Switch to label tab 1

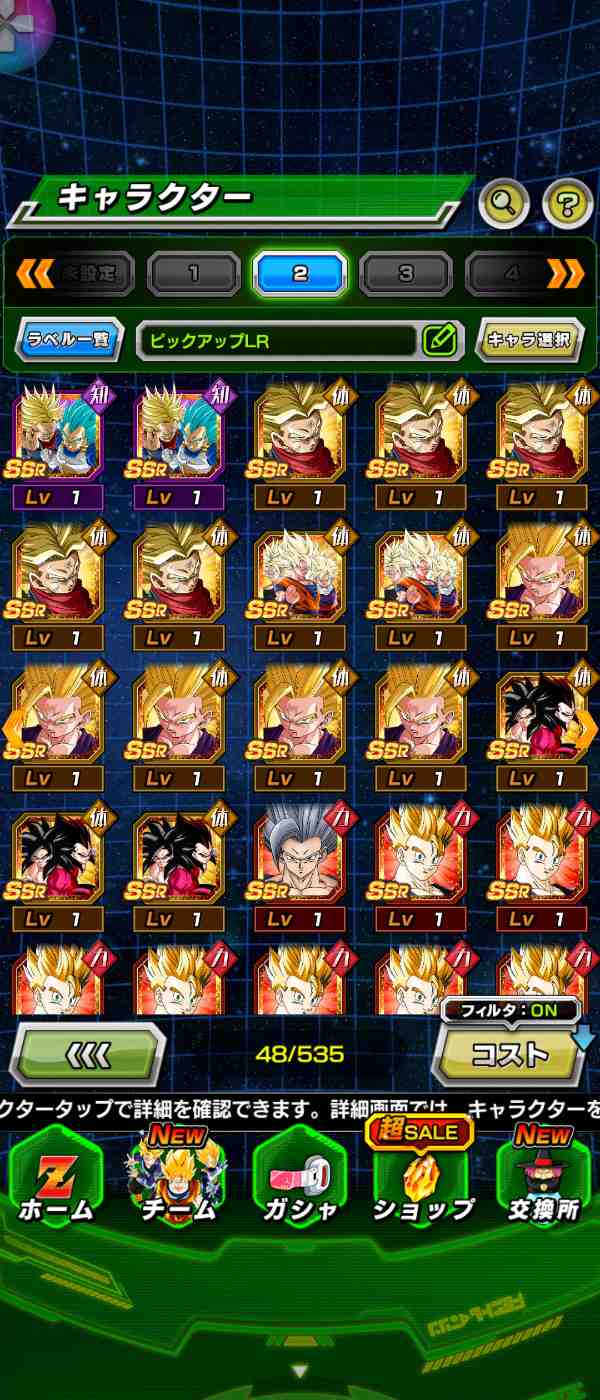point(194,273)
